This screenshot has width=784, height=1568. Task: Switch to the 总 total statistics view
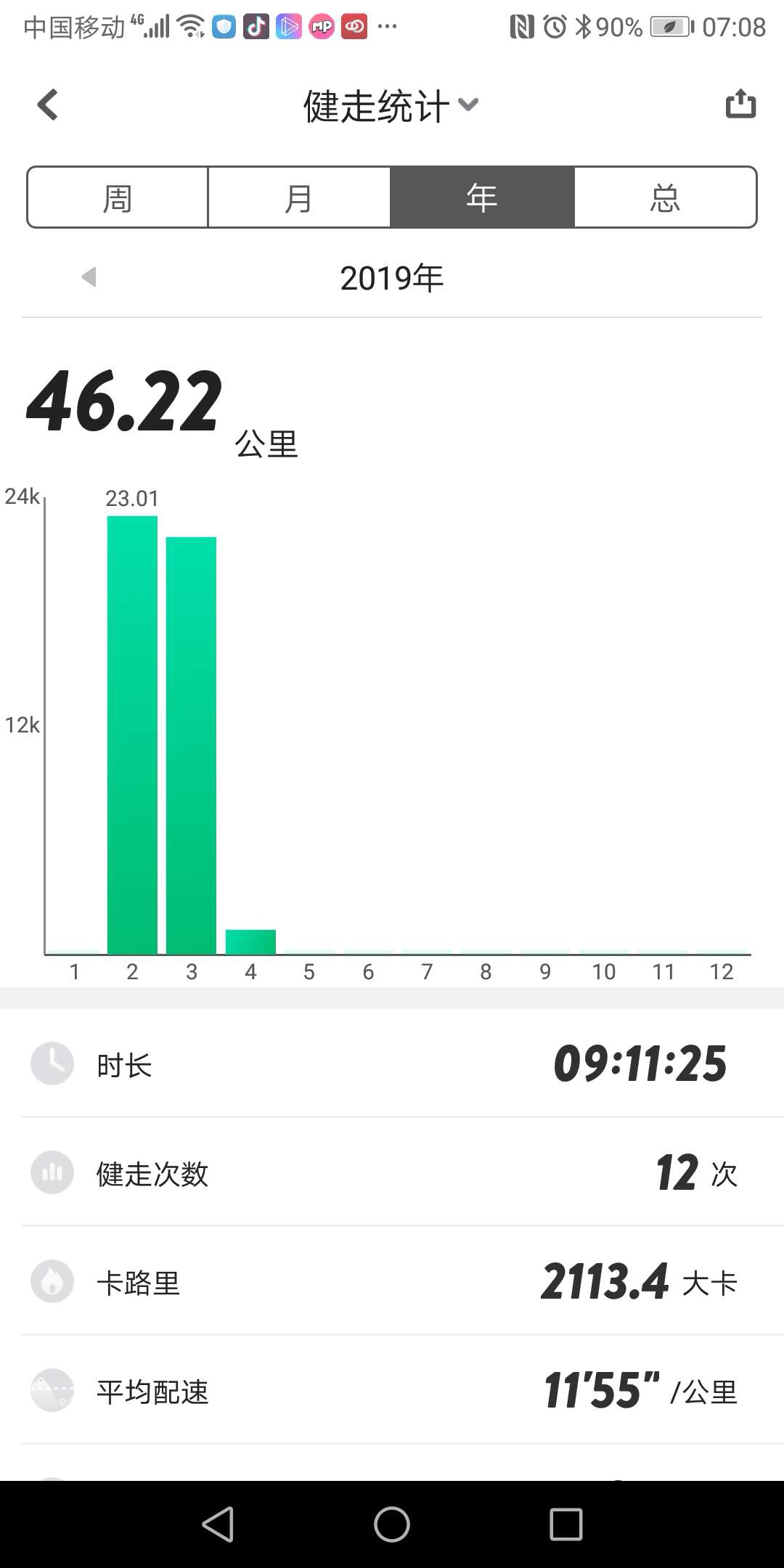pos(664,197)
